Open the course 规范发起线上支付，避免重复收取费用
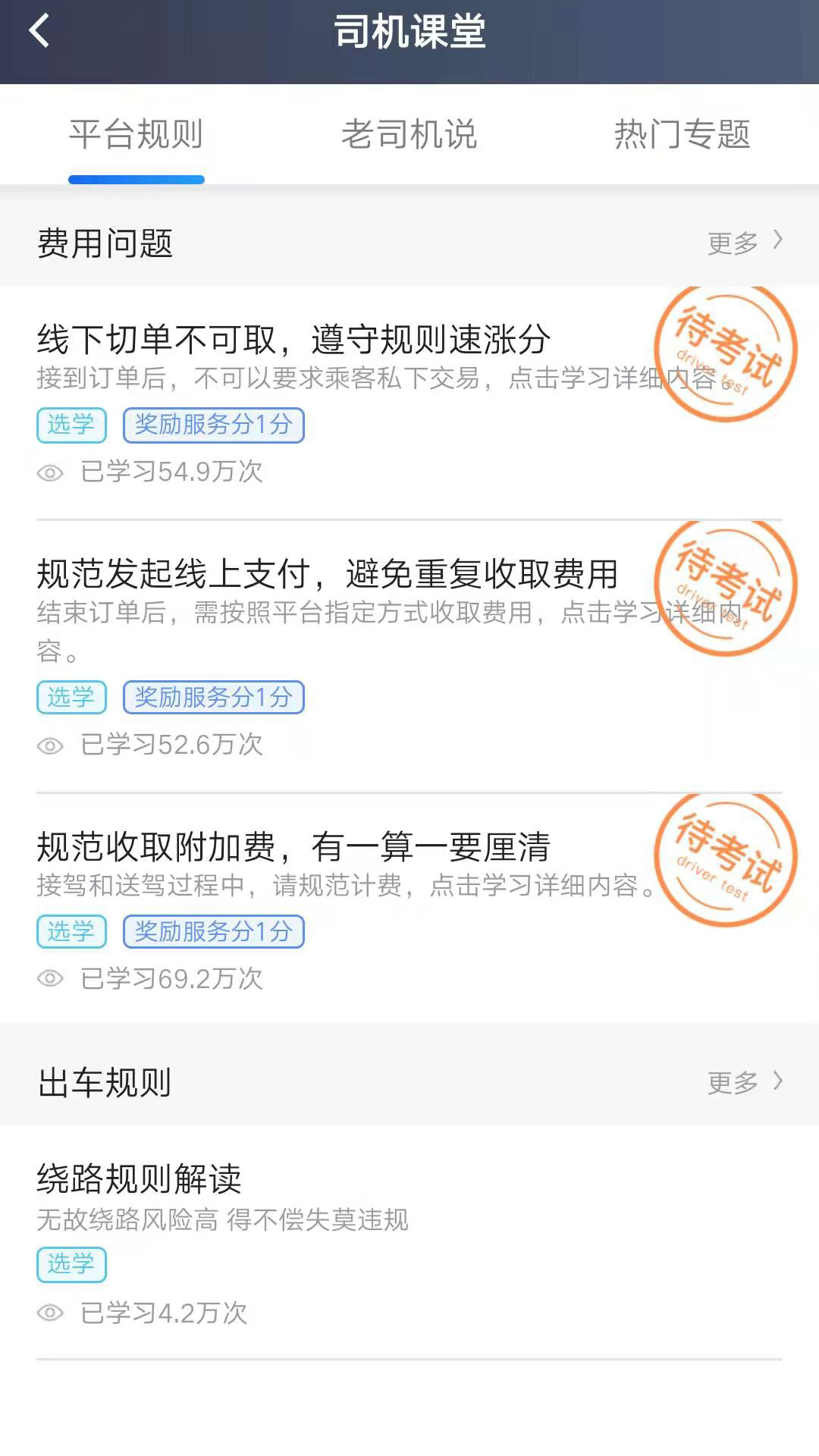The image size is (819, 1456). click(328, 575)
